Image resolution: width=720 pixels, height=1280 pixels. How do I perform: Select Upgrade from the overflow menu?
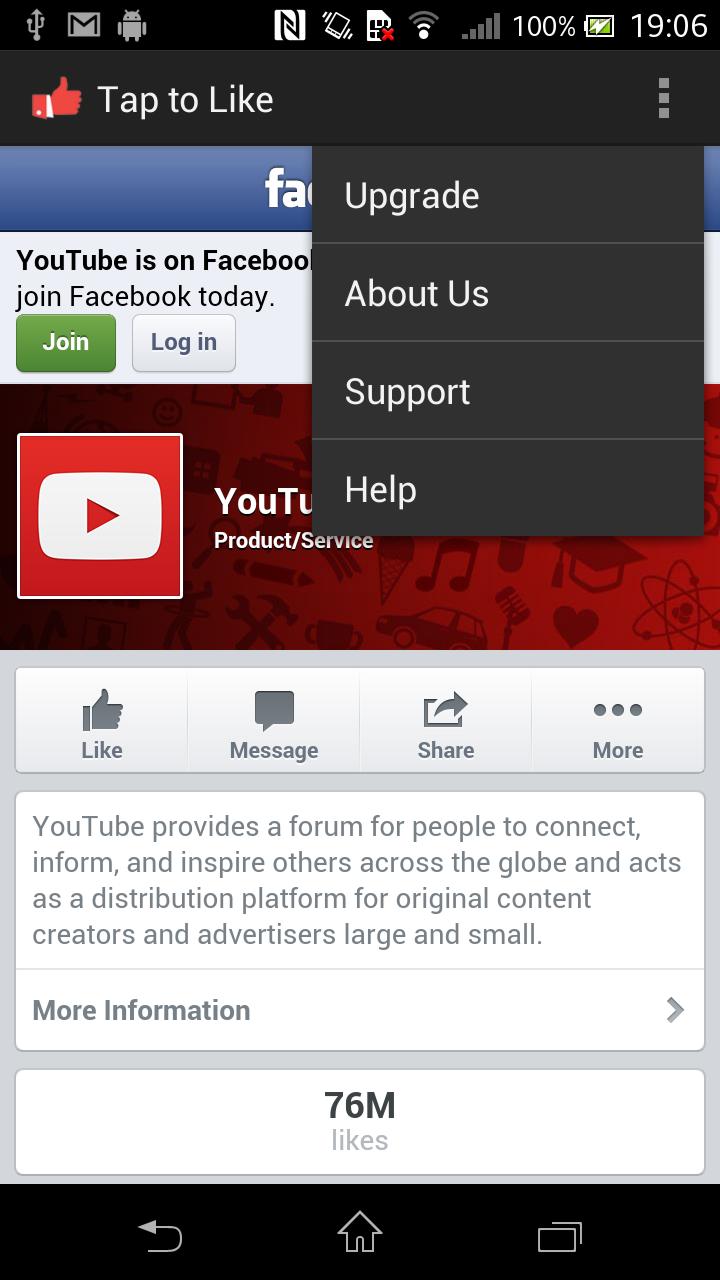pos(507,196)
